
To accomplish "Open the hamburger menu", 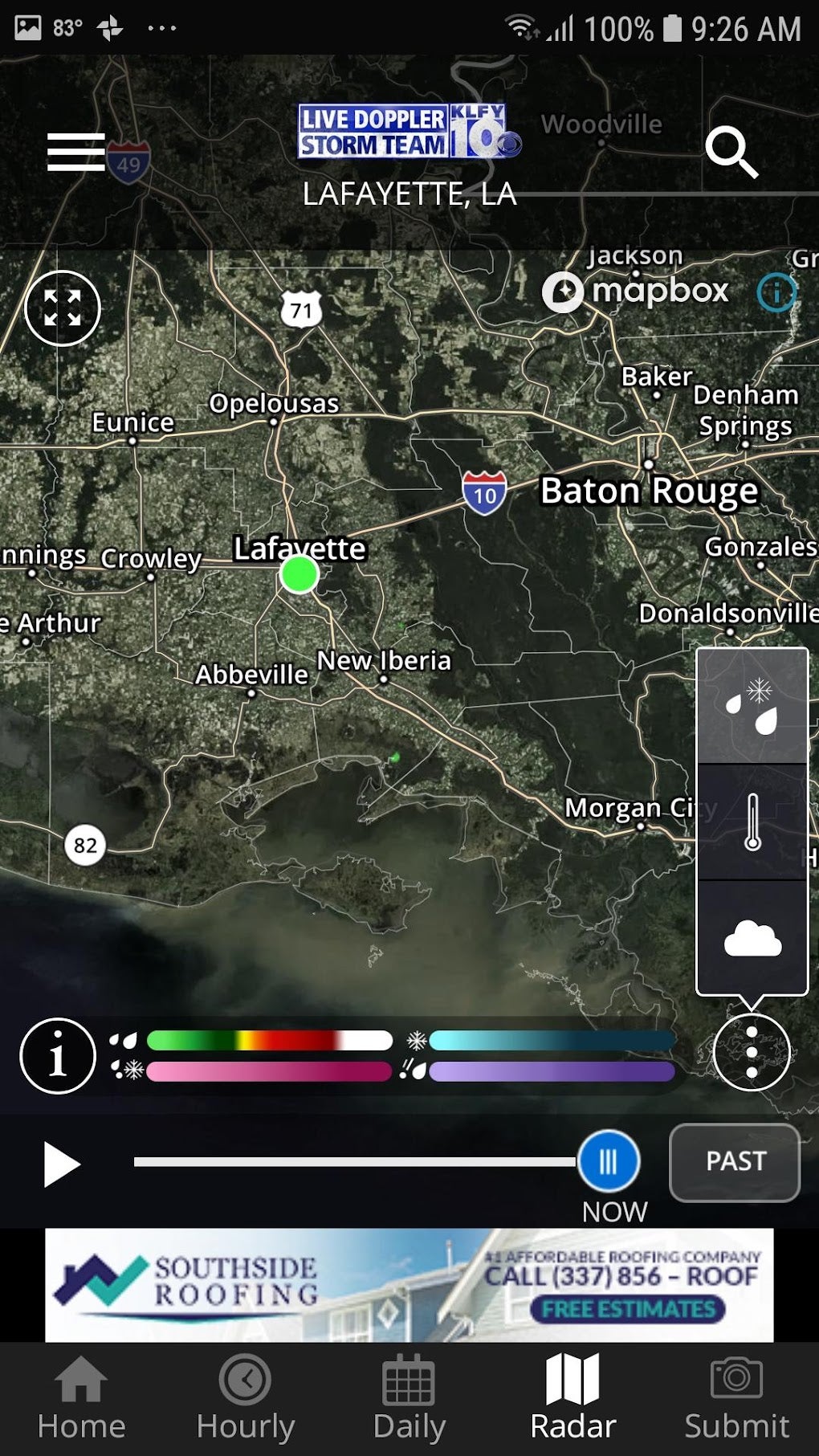I will [76, 152].
